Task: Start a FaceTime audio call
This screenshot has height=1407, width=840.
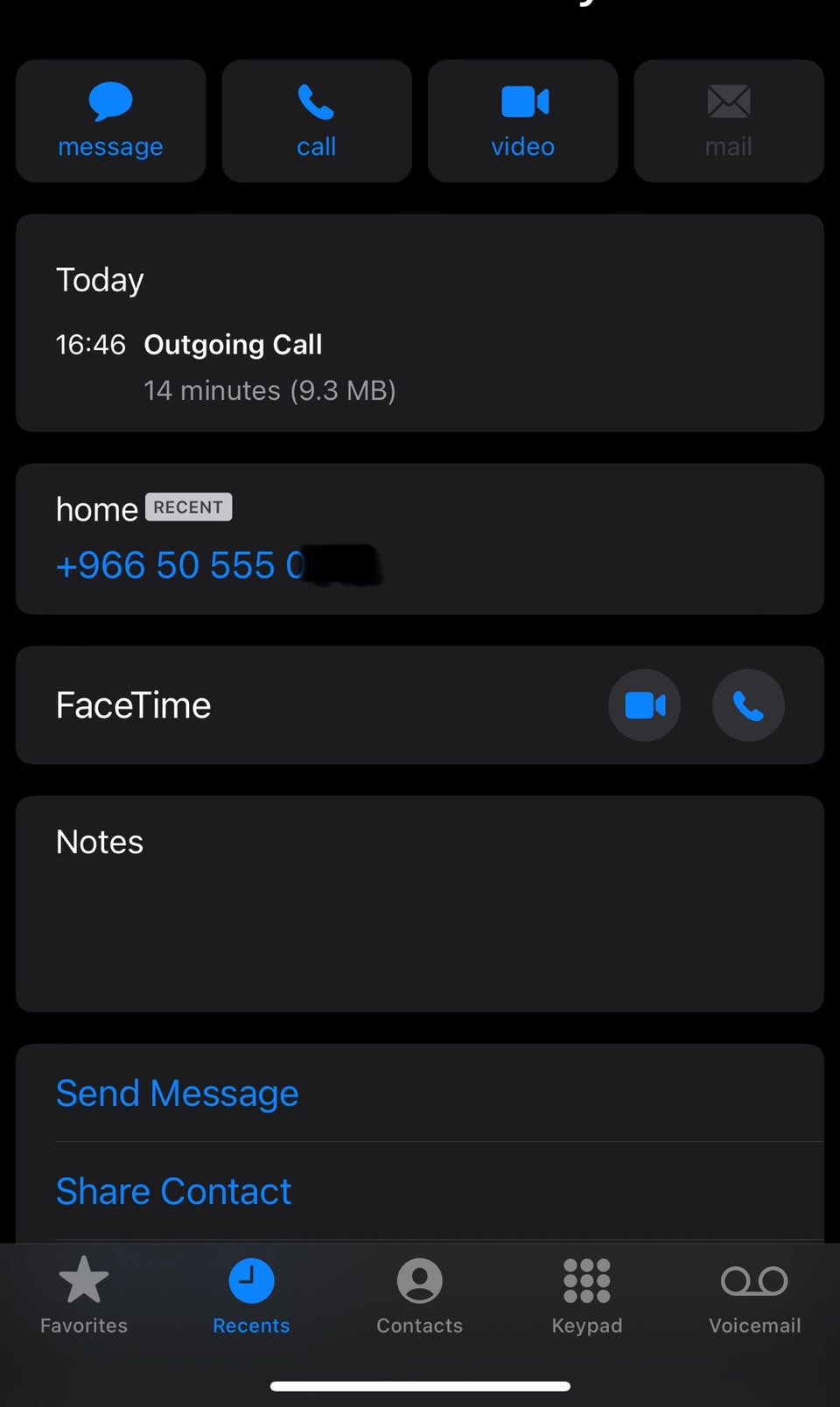Action: pos(748,705)
